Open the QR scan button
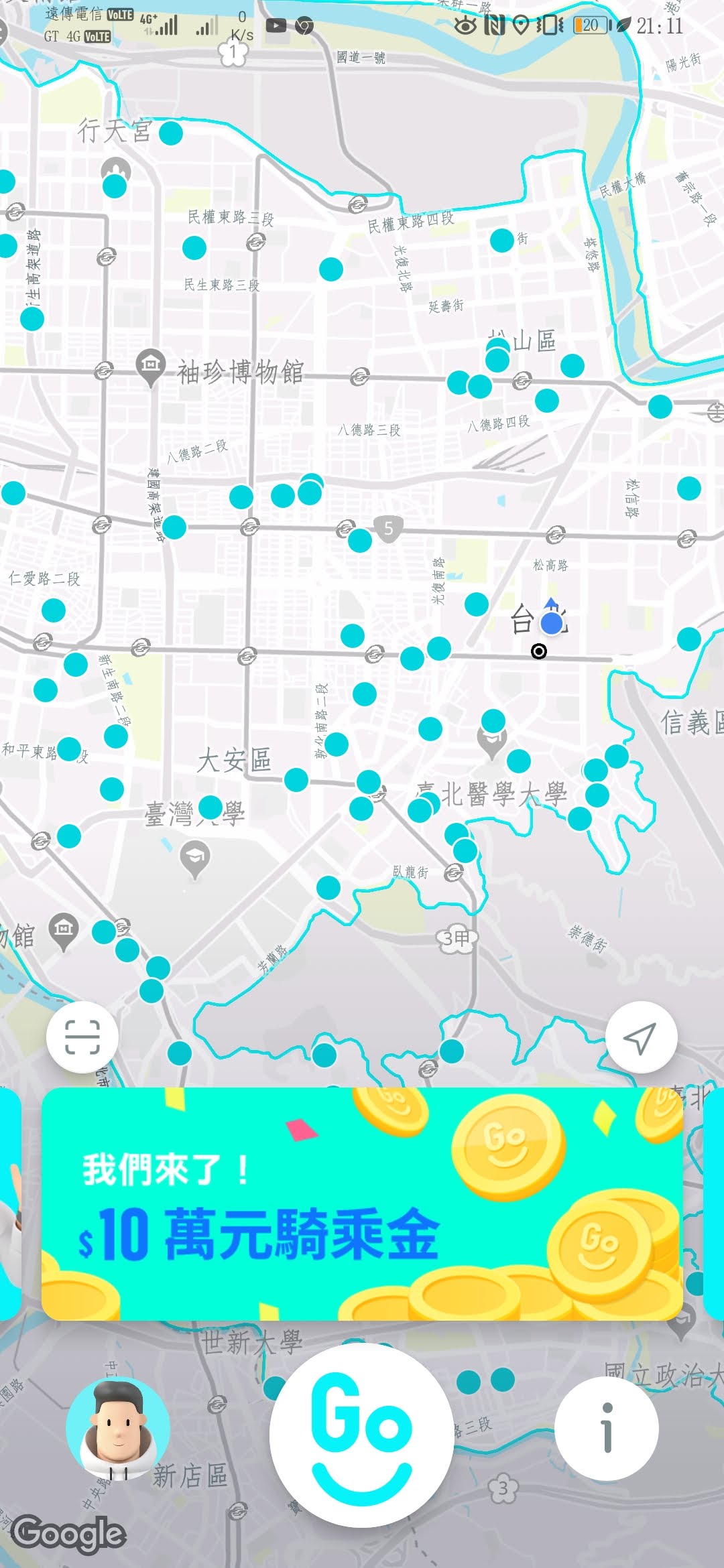Image resolution: width=724 pixels, height=1568 pixels. pyautogui.click(x=82, y=1037)
